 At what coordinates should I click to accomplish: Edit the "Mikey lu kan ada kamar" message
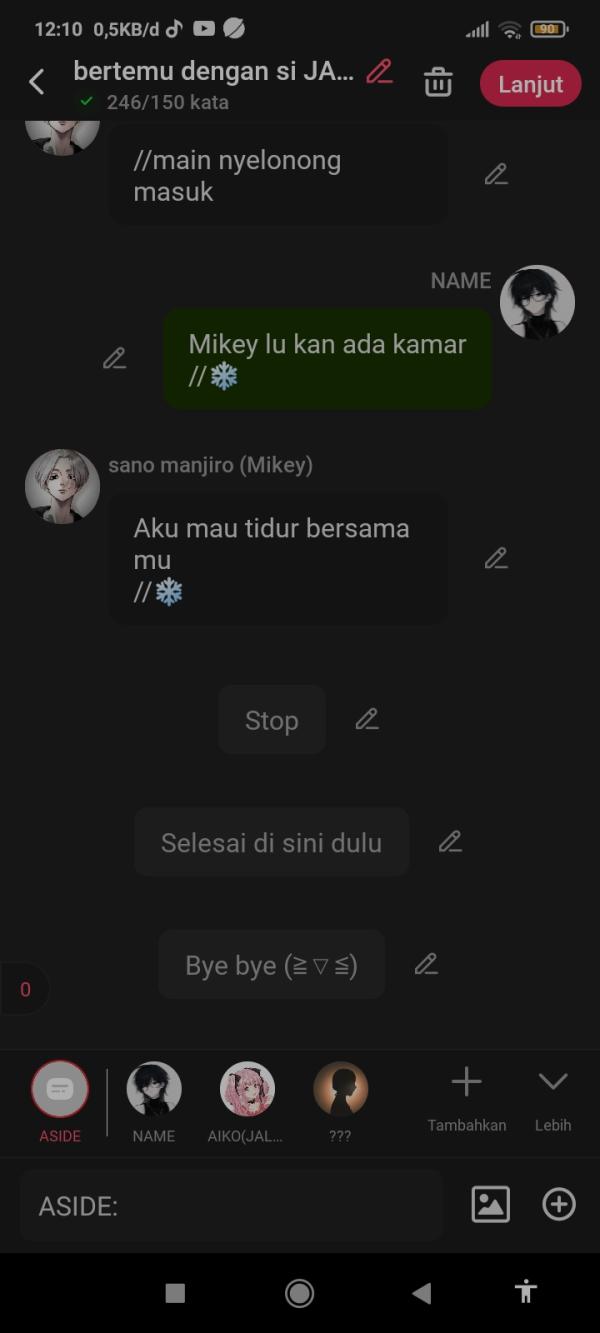coord(115,358)
